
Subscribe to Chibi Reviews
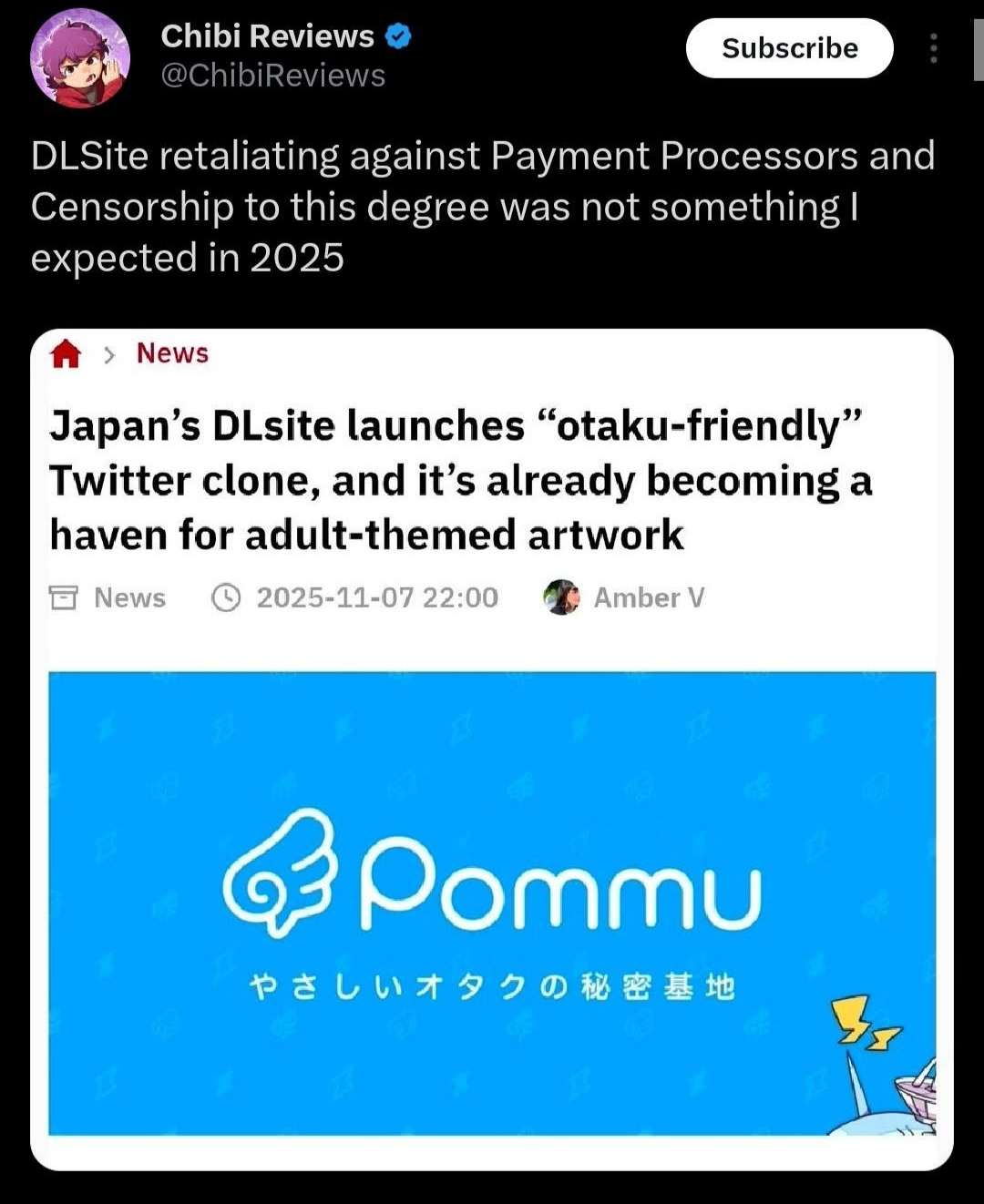pyautogui.click(x=789, y=48)
